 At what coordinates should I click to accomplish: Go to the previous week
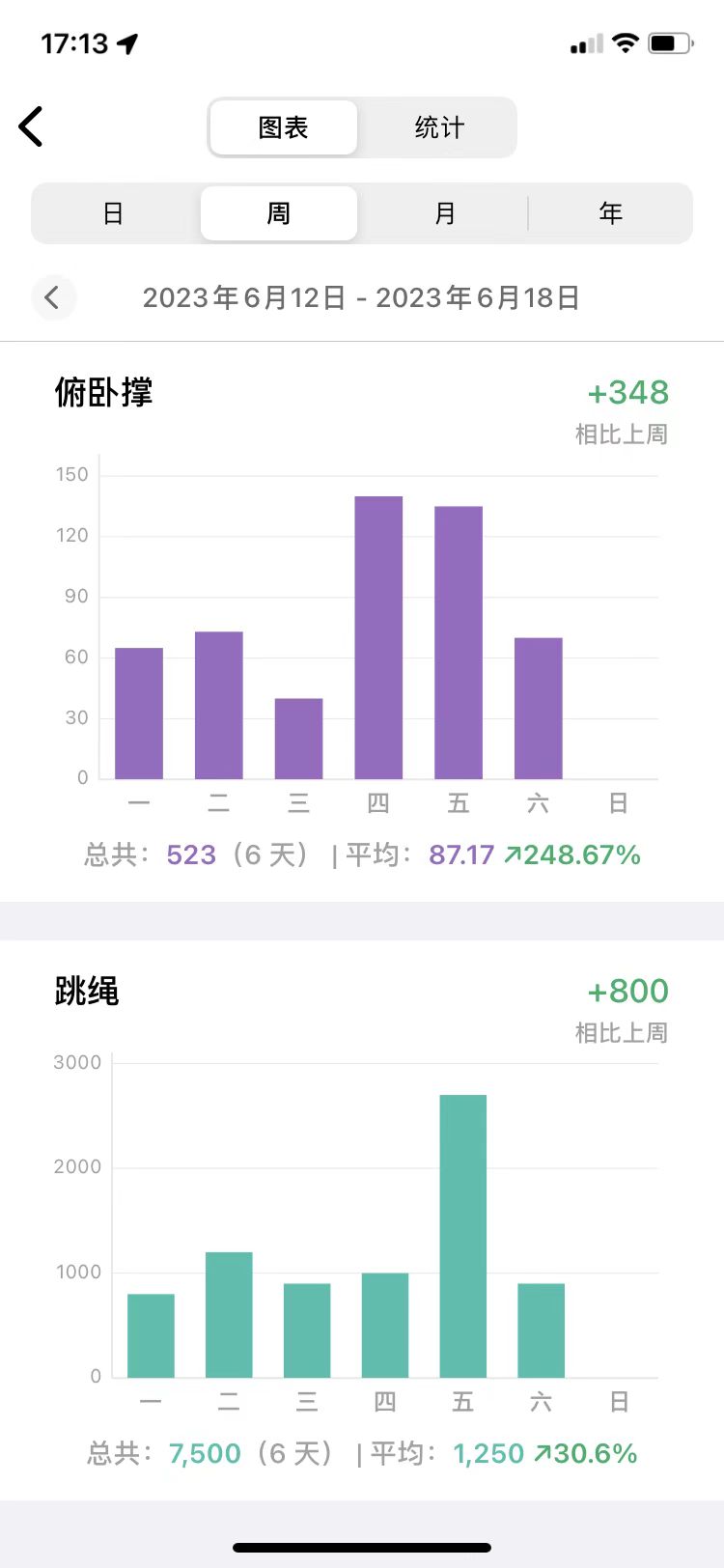(x=53, y=297)
